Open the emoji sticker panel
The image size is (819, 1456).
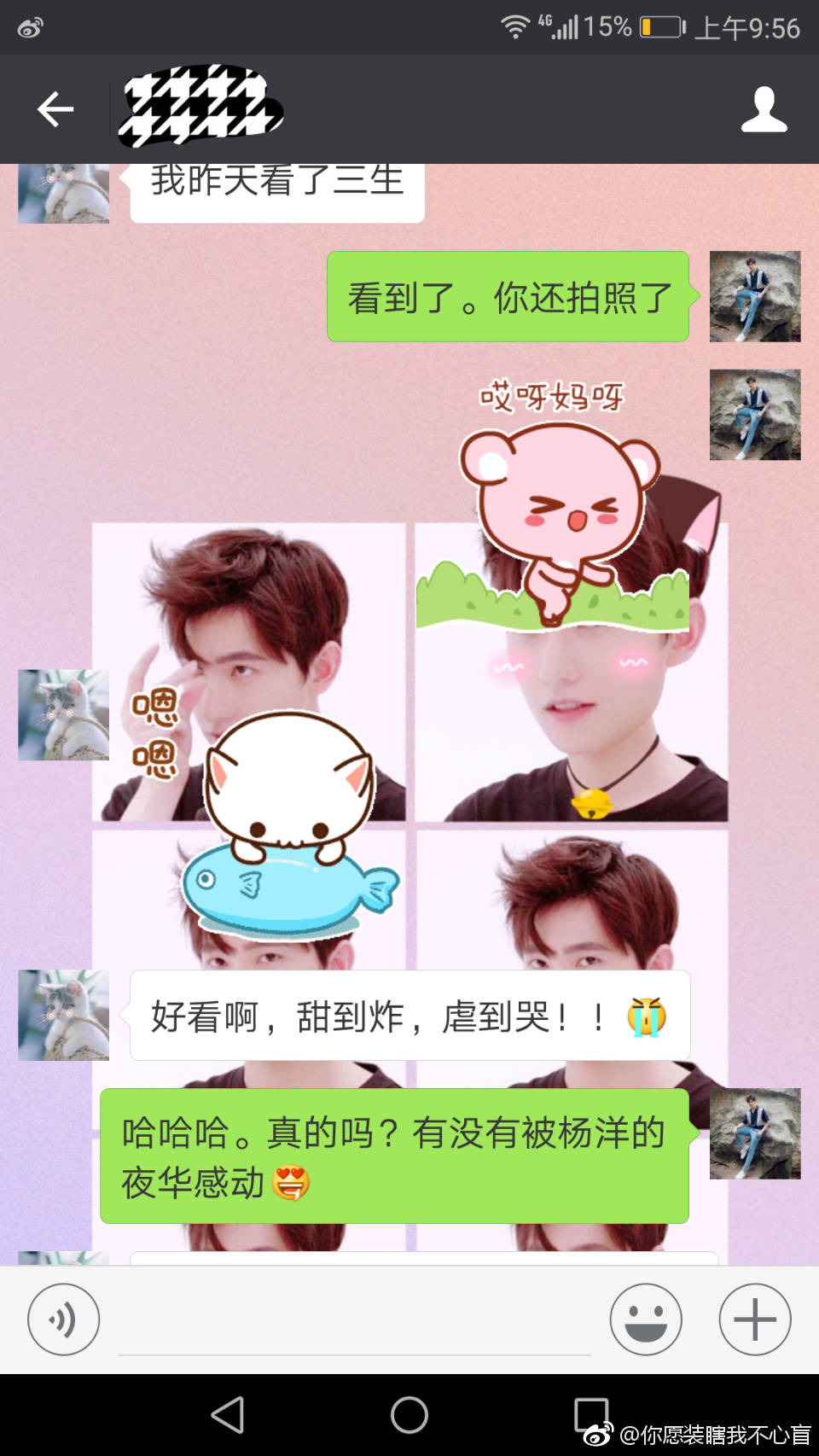coord(646,1319)
